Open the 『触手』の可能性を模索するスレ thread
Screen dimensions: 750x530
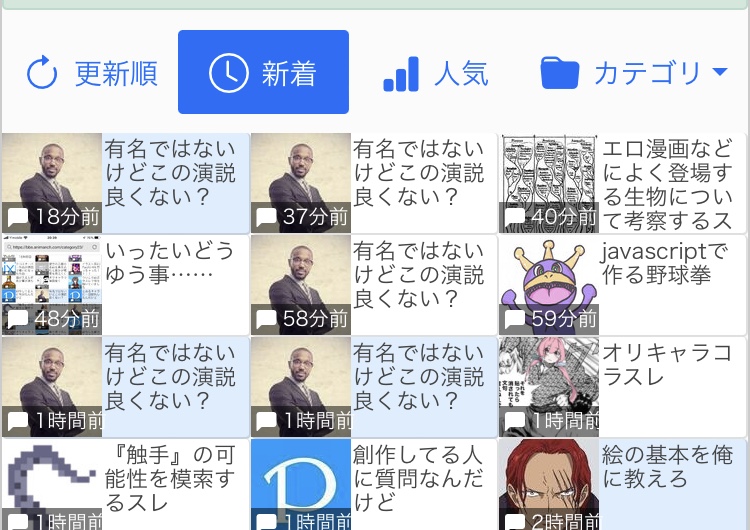point(125,484)
